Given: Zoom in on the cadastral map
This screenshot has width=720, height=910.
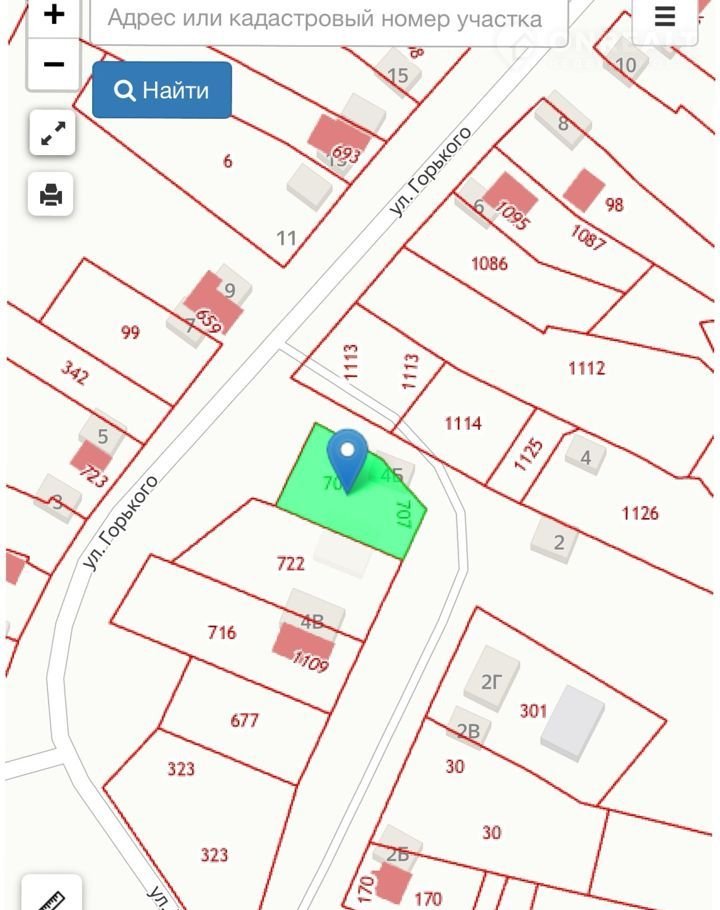Looking at the screenshot, I should tap(54, 16).
